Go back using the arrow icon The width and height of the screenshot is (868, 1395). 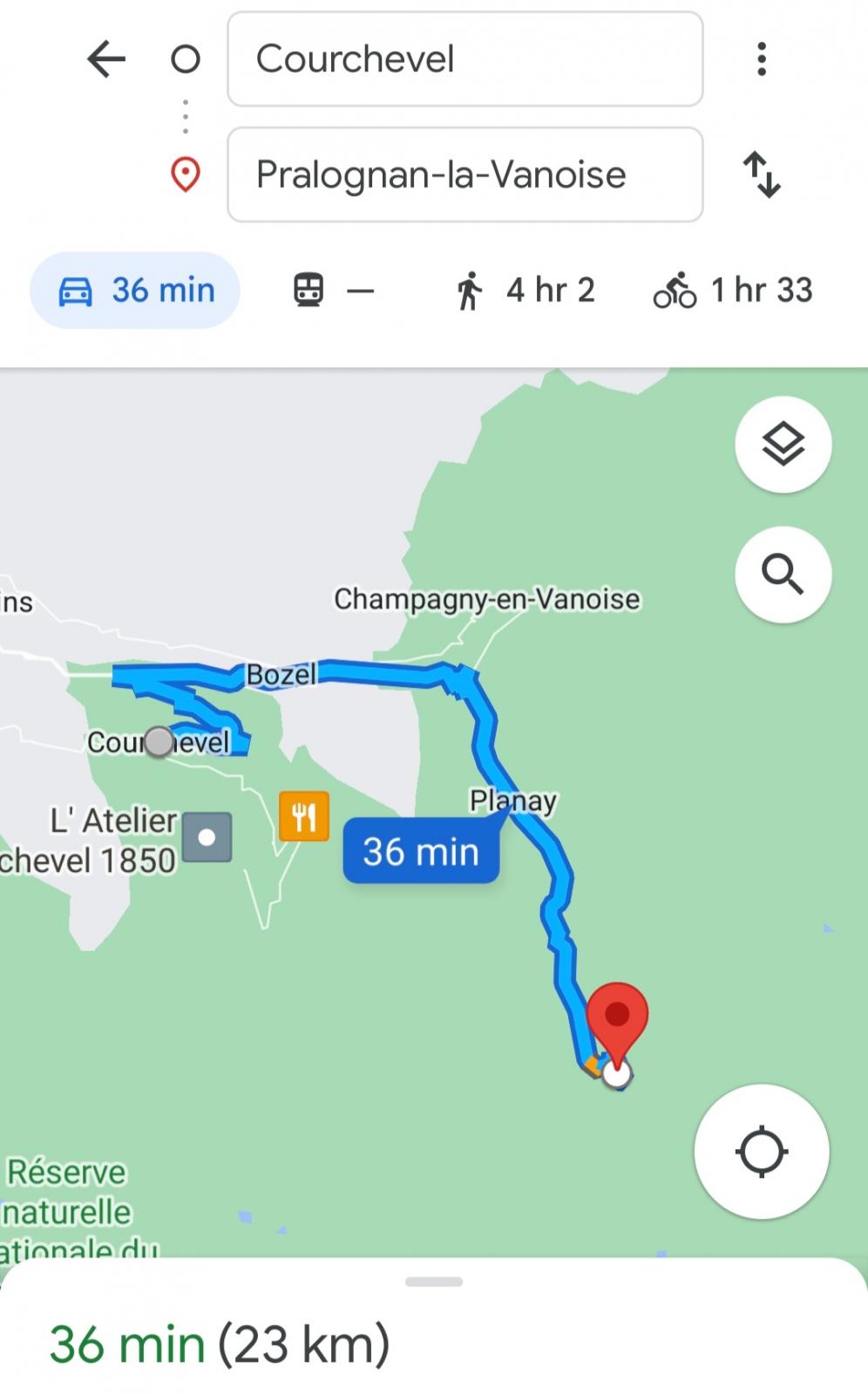point(106,59)
